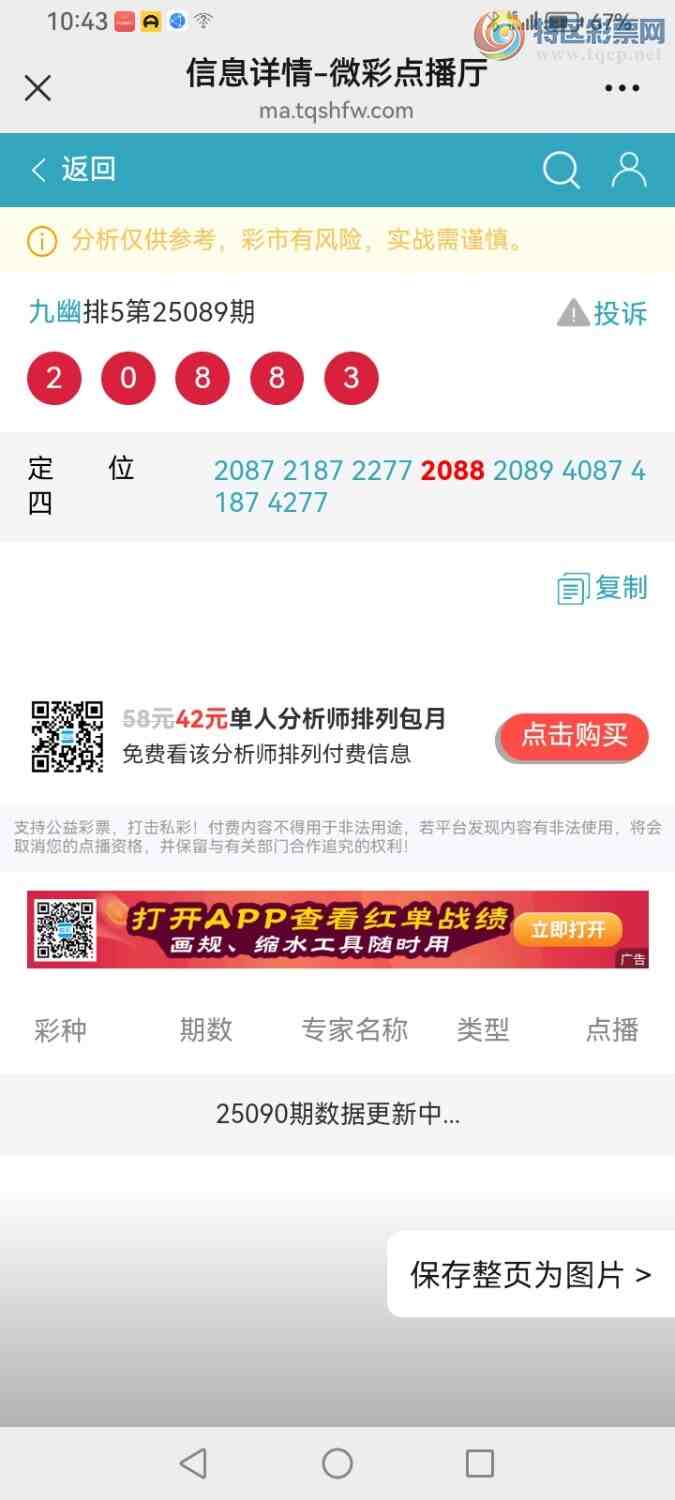
Task: Open the three-dot overflow menu
Action: click(621, 88)
